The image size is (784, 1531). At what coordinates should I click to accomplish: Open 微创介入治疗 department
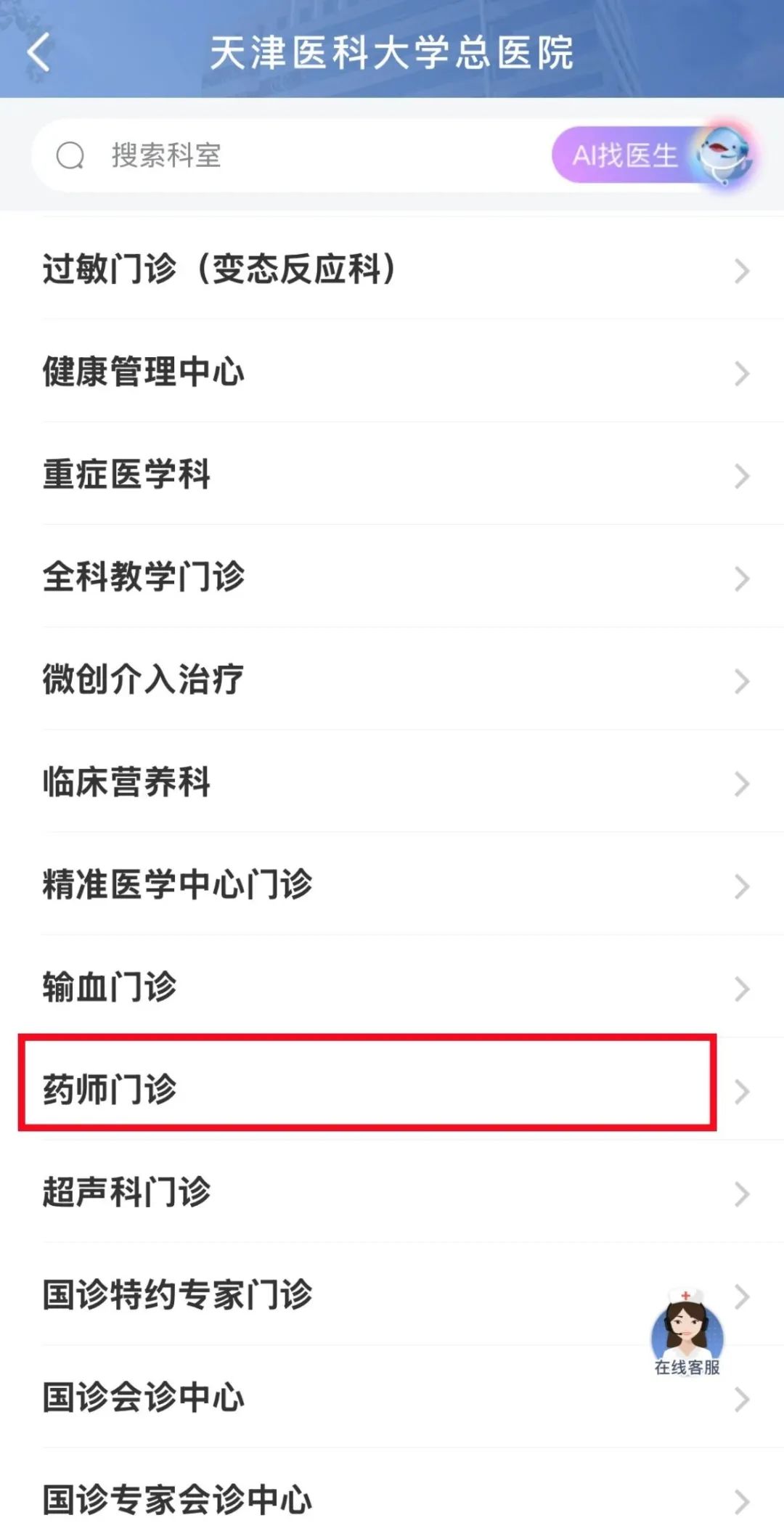363,680
